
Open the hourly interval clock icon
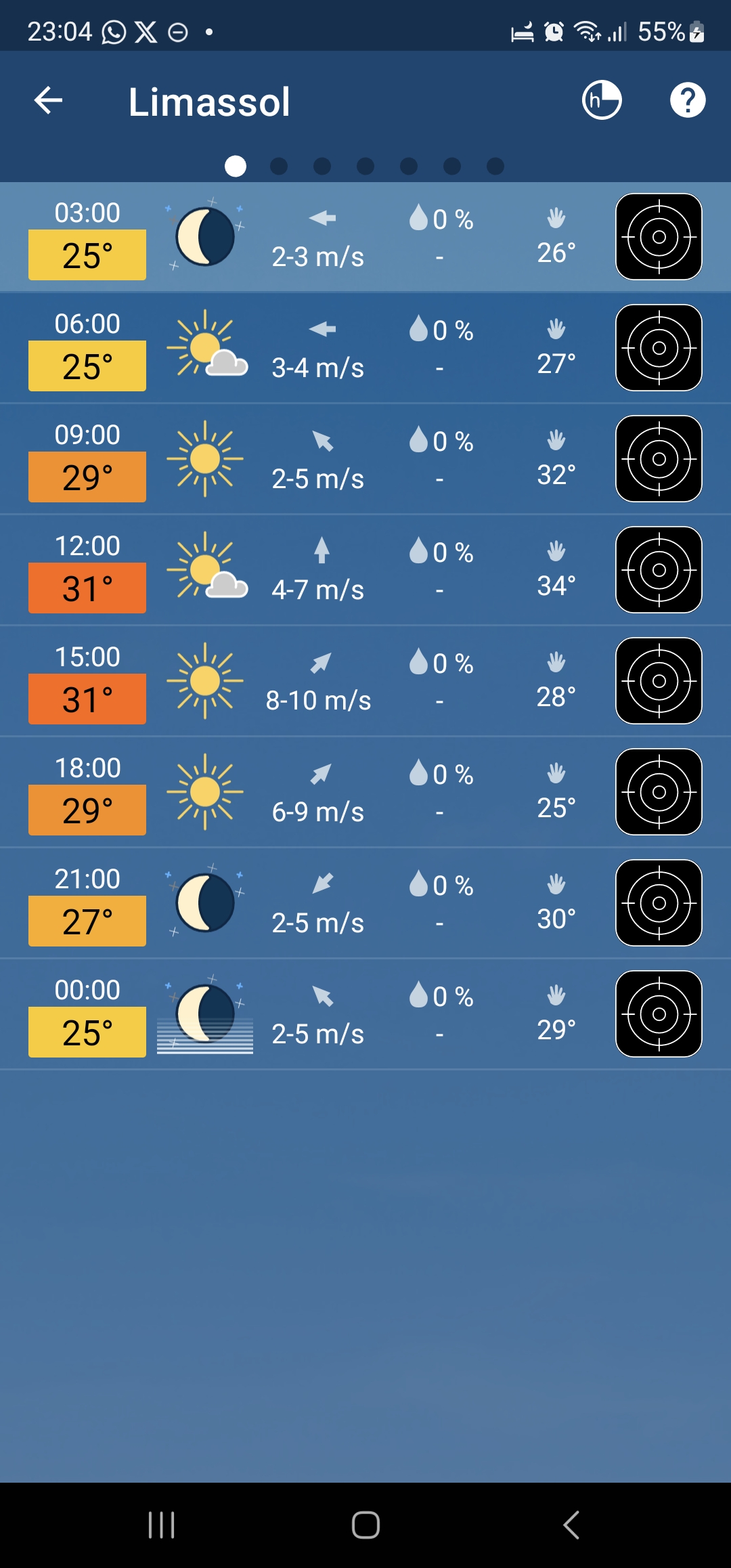pyautogui.click(x=602, y=100)
